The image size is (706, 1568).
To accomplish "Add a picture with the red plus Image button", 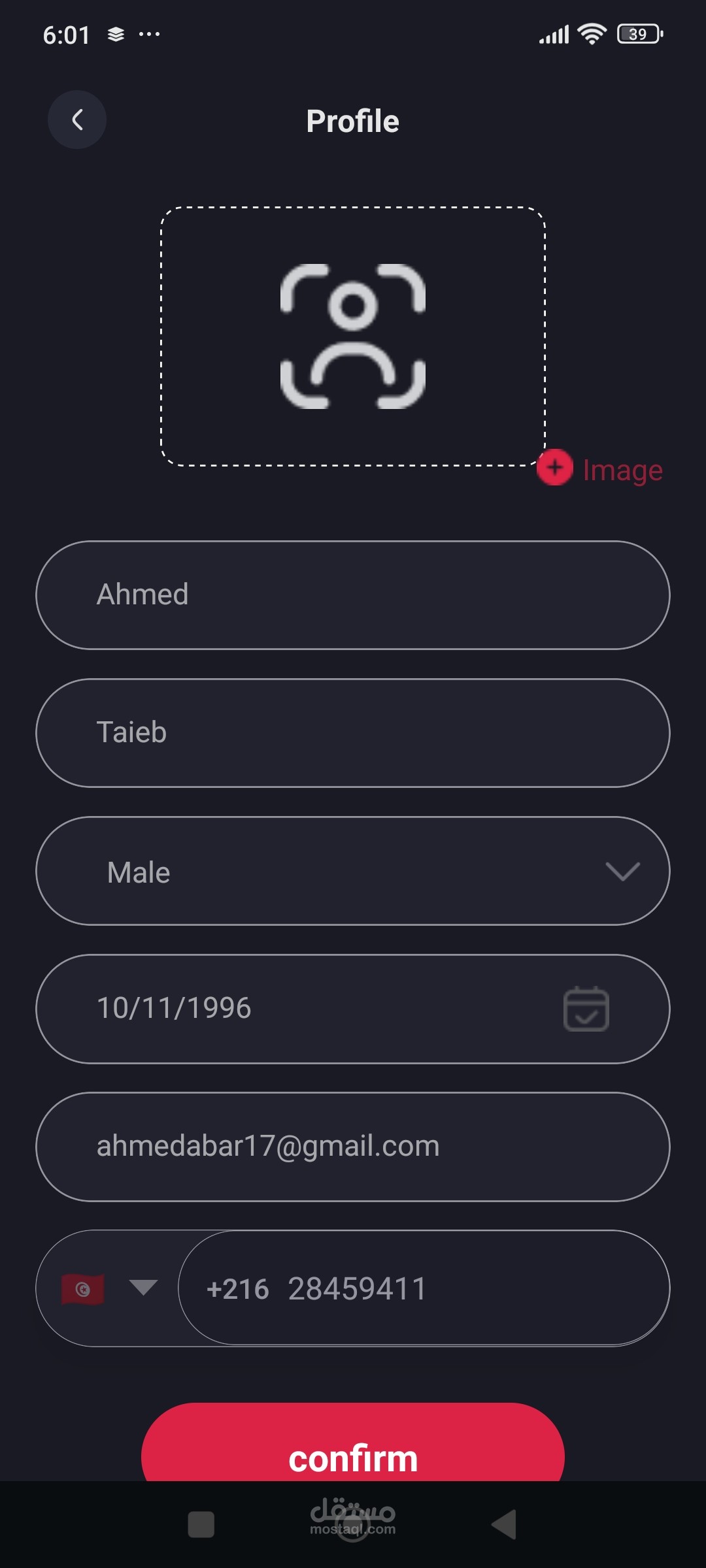I will click(599, 468).
